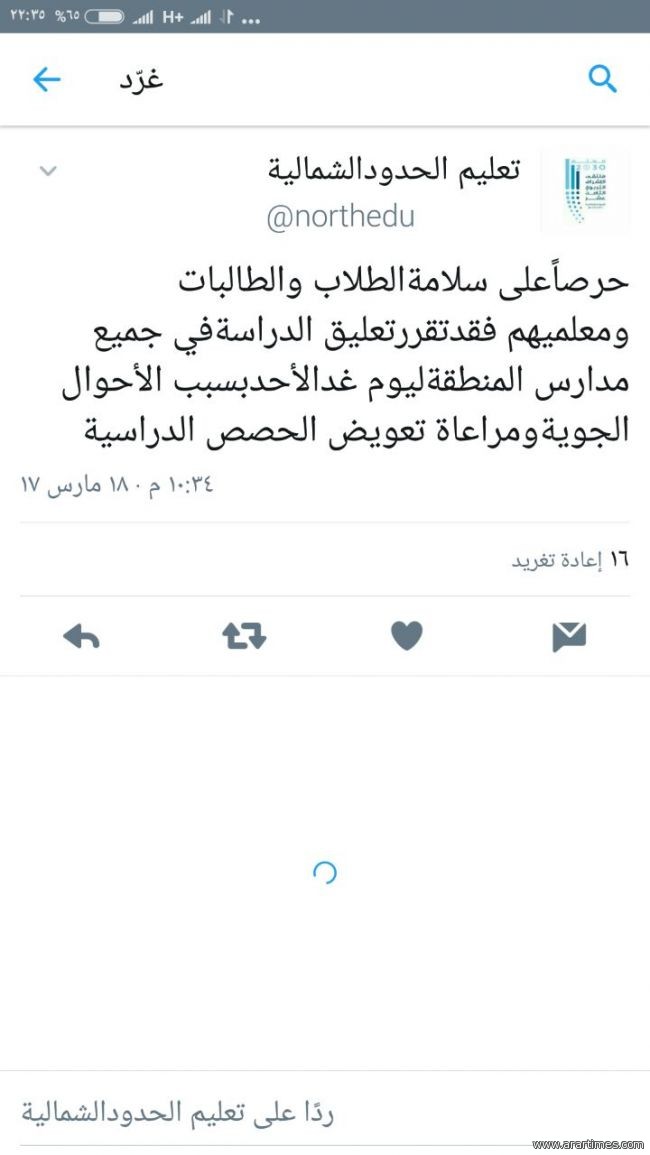The height and width of the screenshot is (1155, 650).
Task: Tap the reply field to تعليم الحدودالشمالية
Action: click(x=325, y=1112)
